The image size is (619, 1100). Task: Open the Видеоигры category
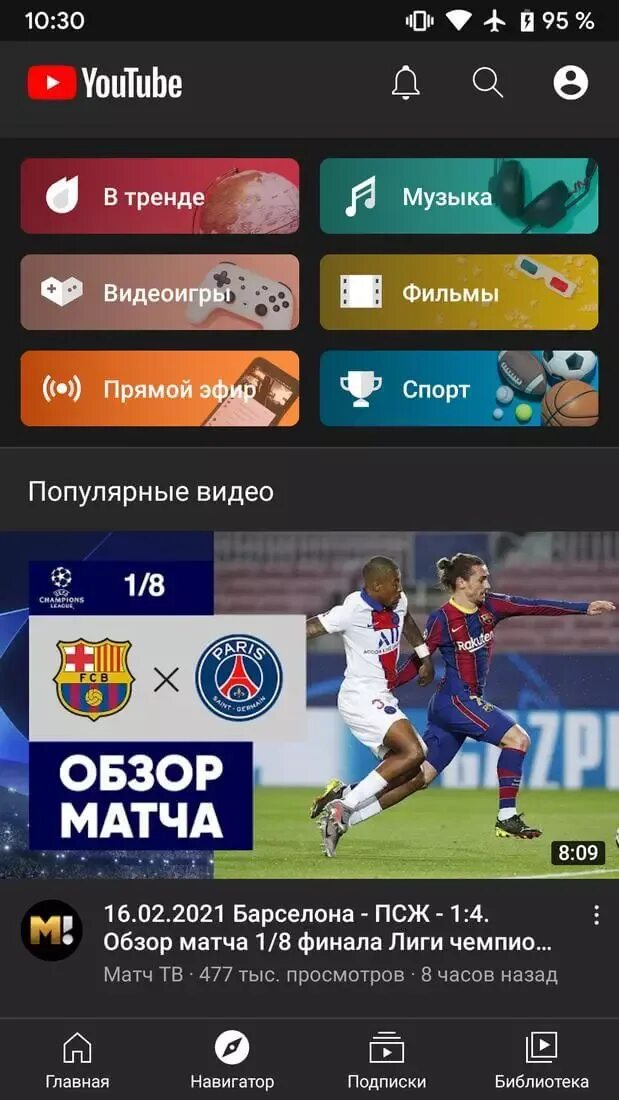pyautogui.click(x=160, y=292)
